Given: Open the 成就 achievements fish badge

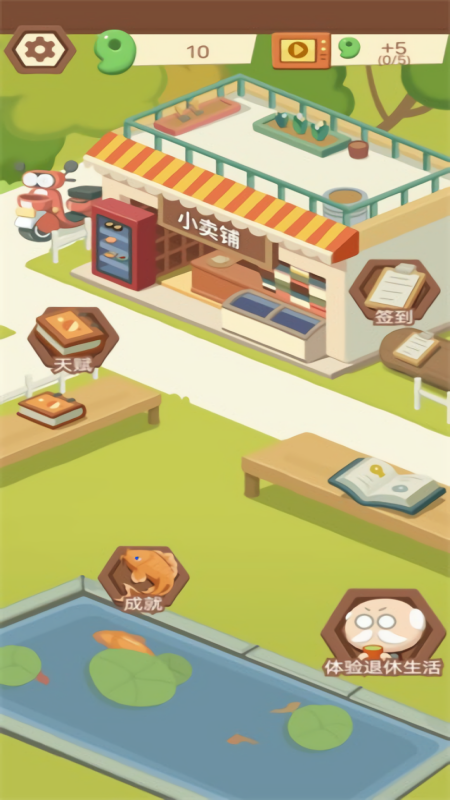Looking at the screenshot, I should 143,580.
